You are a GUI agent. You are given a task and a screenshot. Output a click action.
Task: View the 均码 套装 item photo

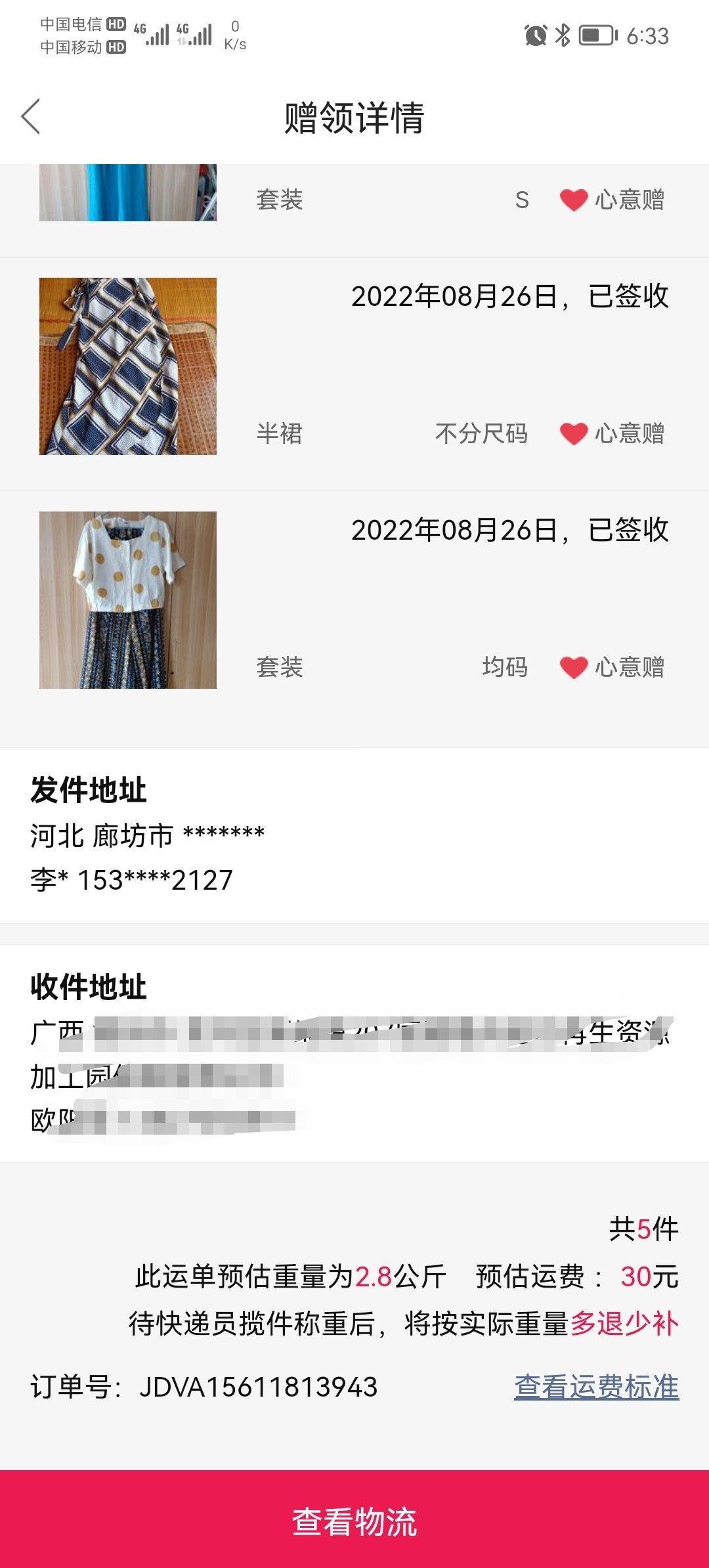pyautogui.click(x=128, y=600)
